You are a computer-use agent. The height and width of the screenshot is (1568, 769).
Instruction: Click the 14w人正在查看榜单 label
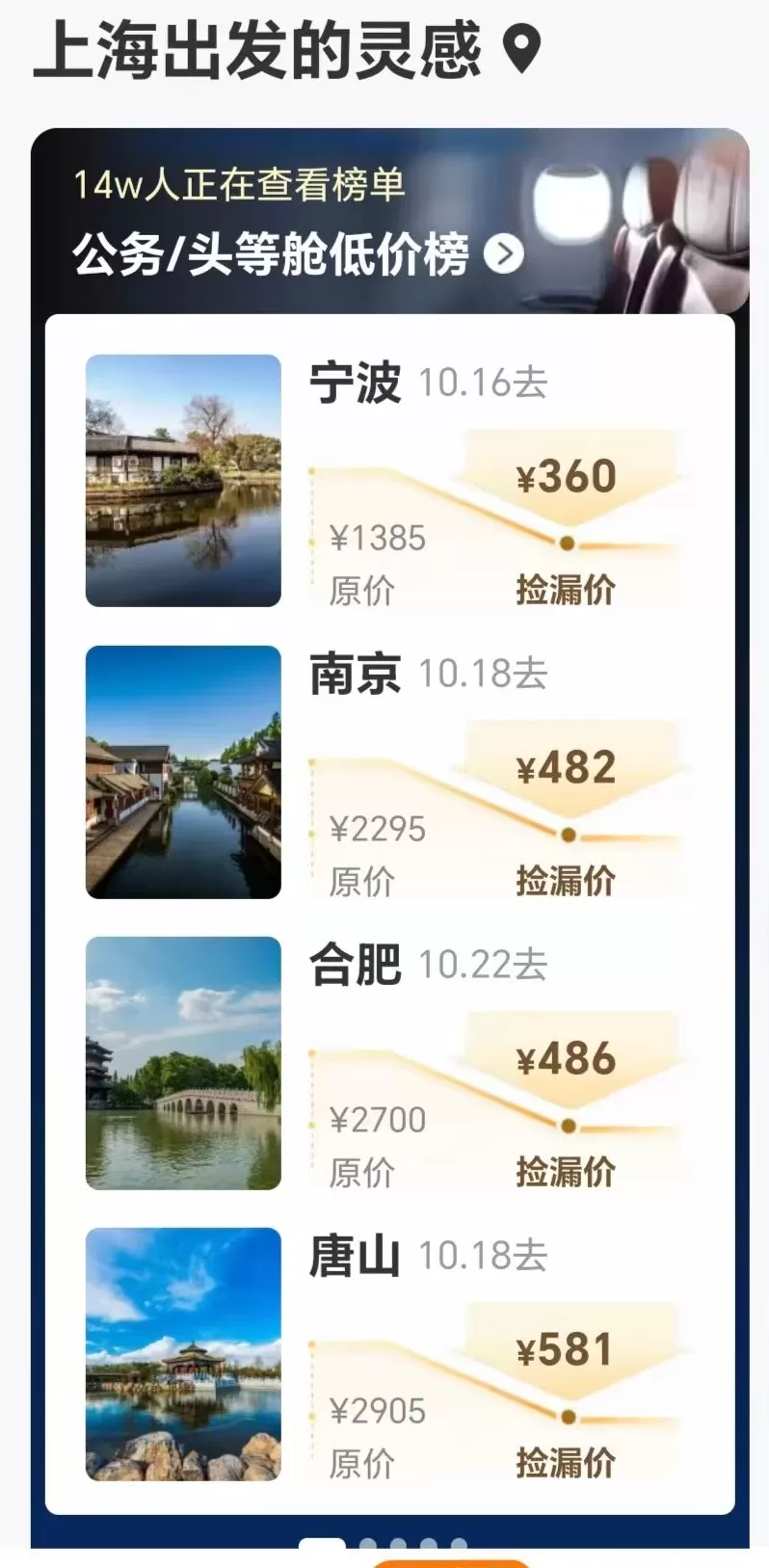point(241,187)
